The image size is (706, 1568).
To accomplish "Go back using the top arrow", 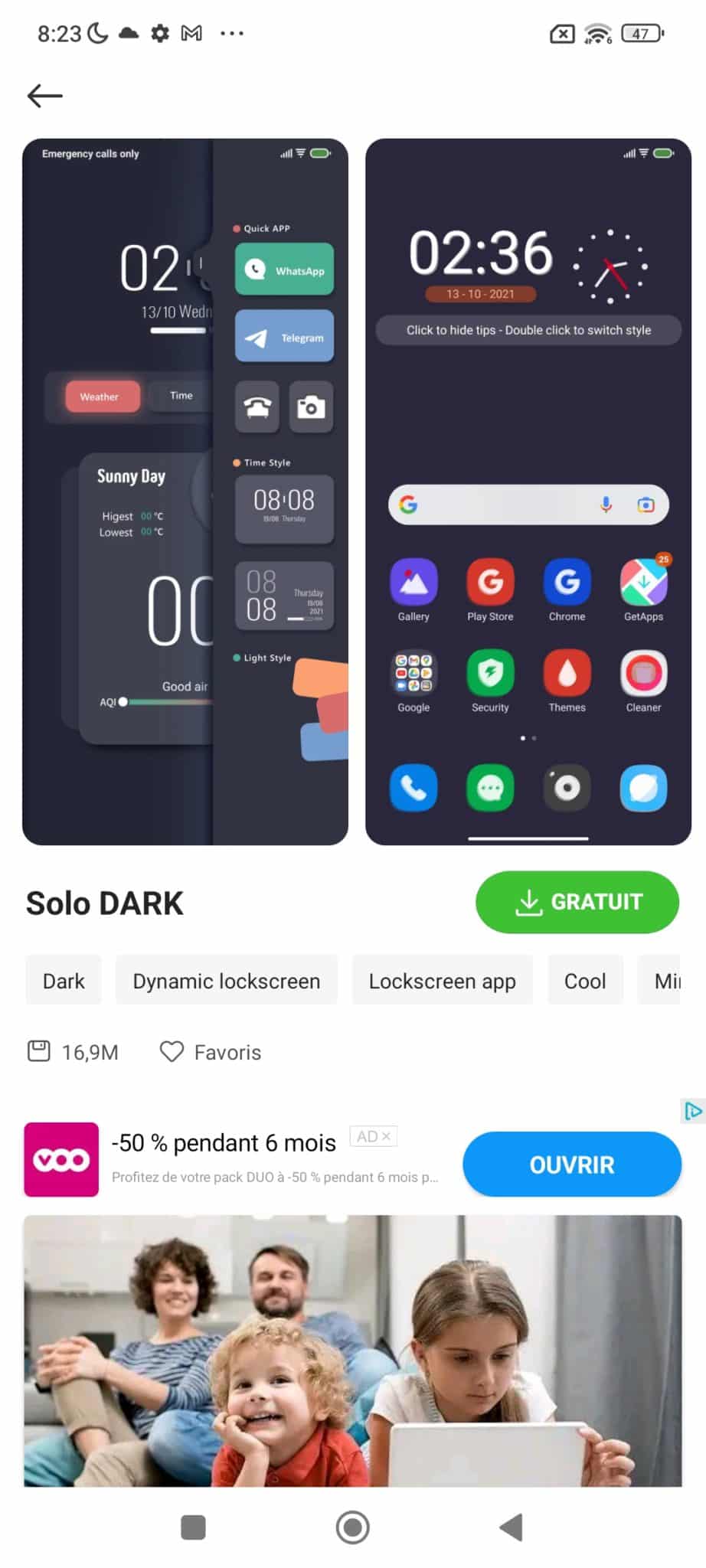I will [x=44, y=96].
